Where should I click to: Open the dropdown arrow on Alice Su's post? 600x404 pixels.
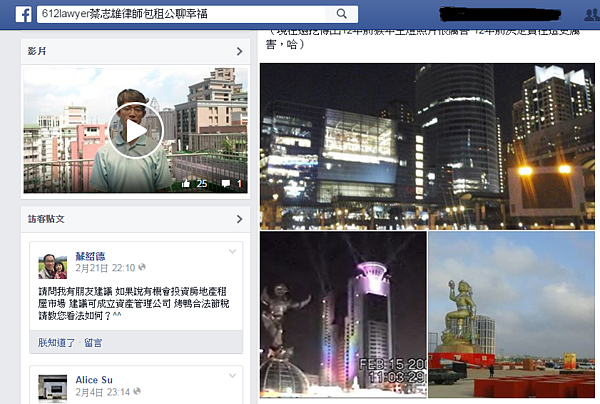(x=233, y=376)
